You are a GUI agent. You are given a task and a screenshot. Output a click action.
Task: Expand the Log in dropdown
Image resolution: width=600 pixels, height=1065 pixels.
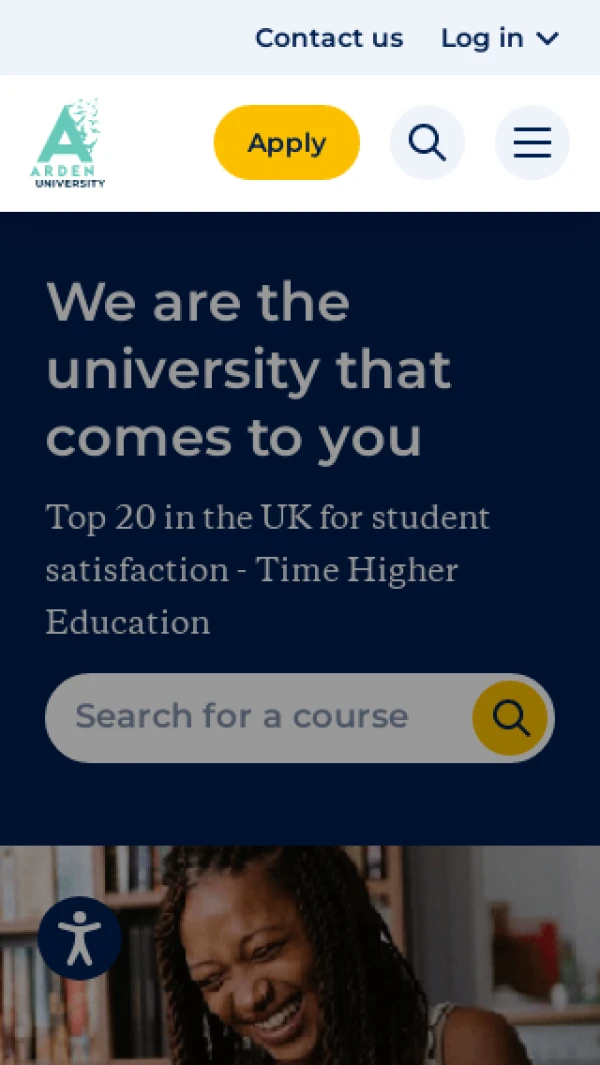pos(499,38)
